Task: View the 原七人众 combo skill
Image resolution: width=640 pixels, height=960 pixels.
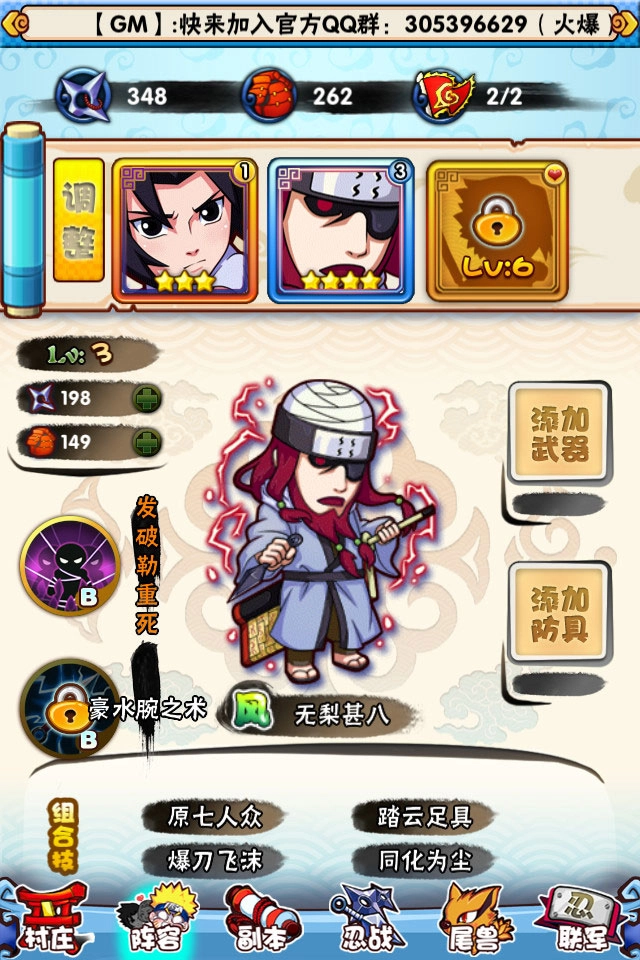Action: 215,817
